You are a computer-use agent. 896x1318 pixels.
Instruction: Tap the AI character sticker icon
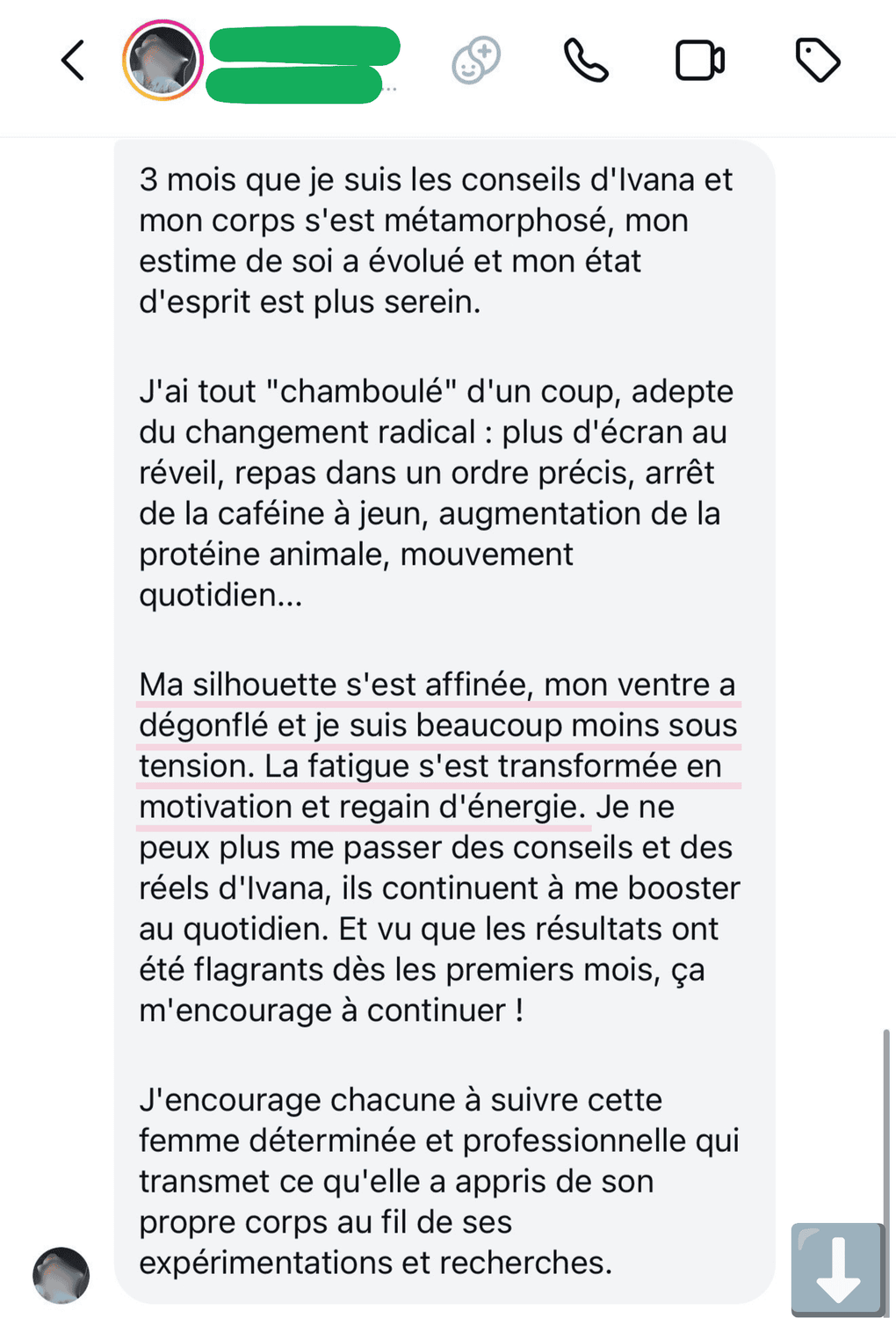click(x=476, y=61)
